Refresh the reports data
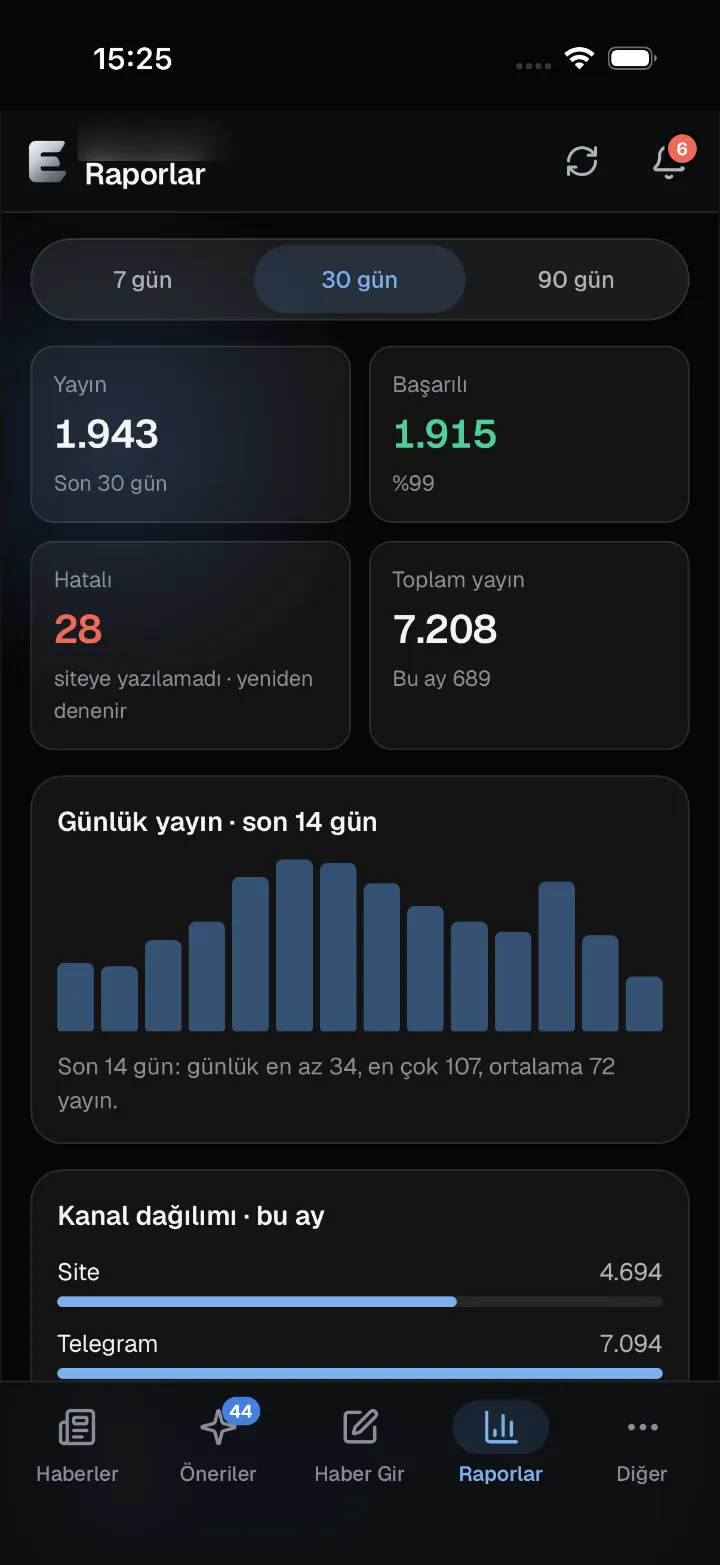This screenshot has width=720, height=1565. [582, 161]
